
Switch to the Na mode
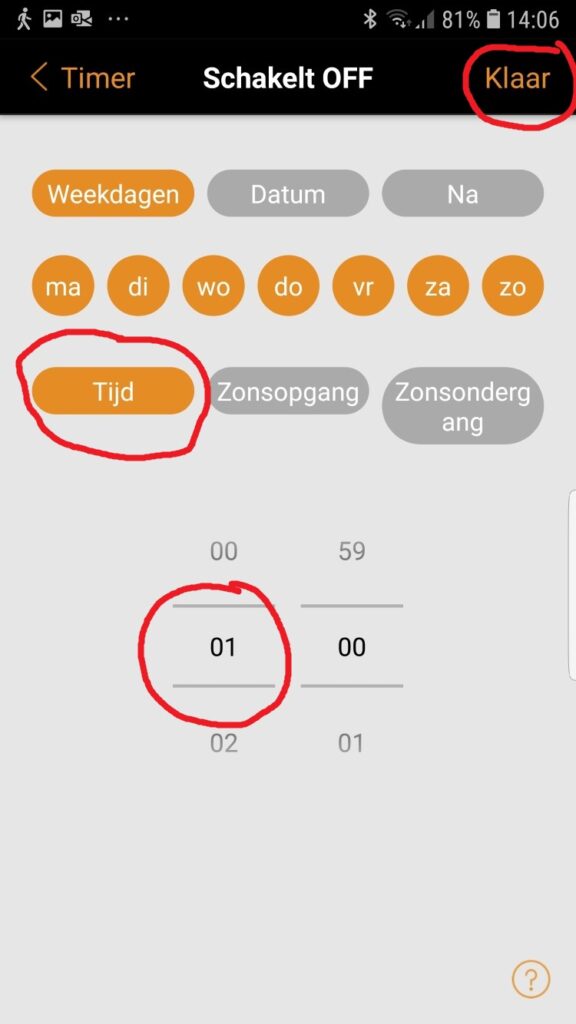point(462,193)
